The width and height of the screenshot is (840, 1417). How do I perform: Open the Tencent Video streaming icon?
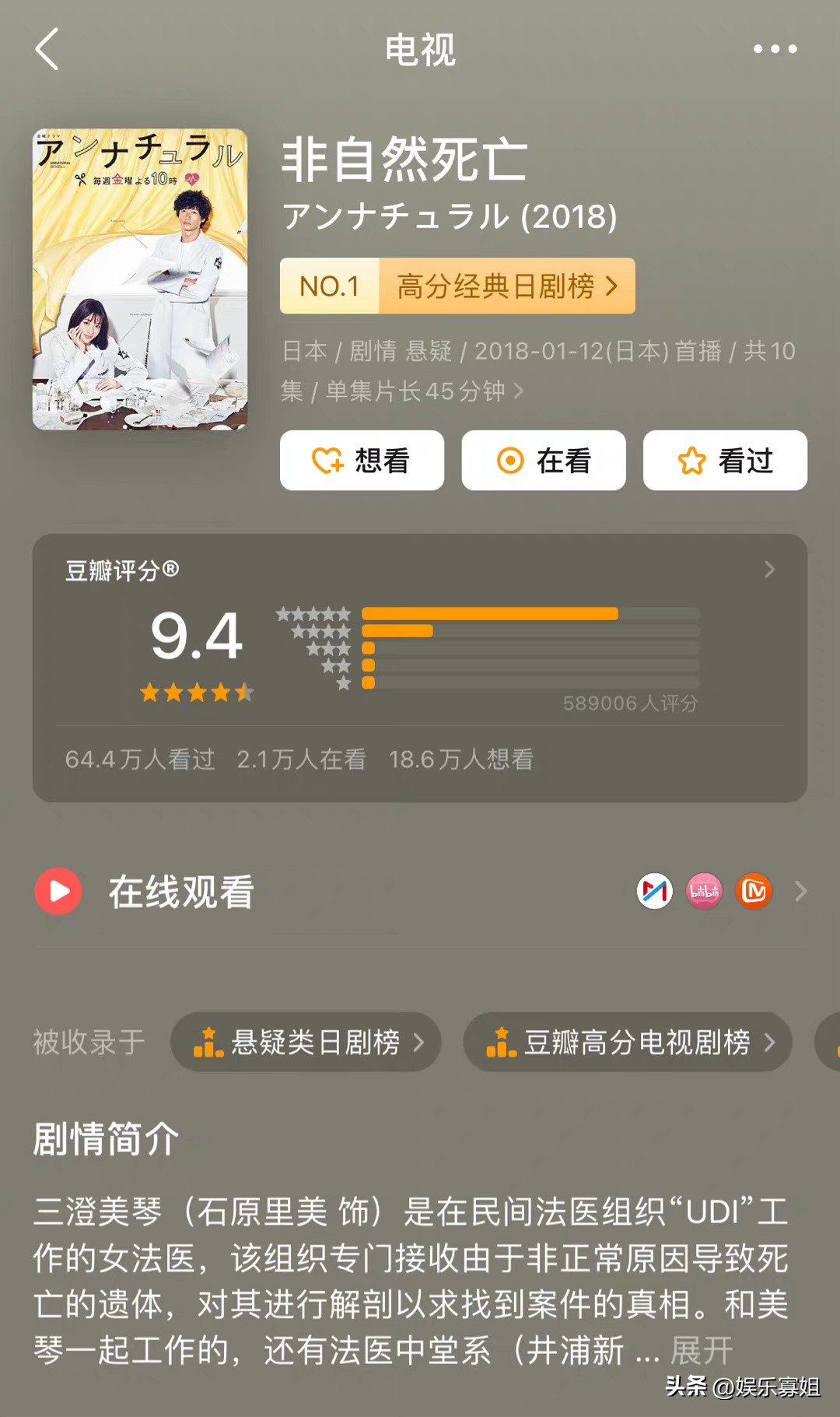(x=753, y=892)
